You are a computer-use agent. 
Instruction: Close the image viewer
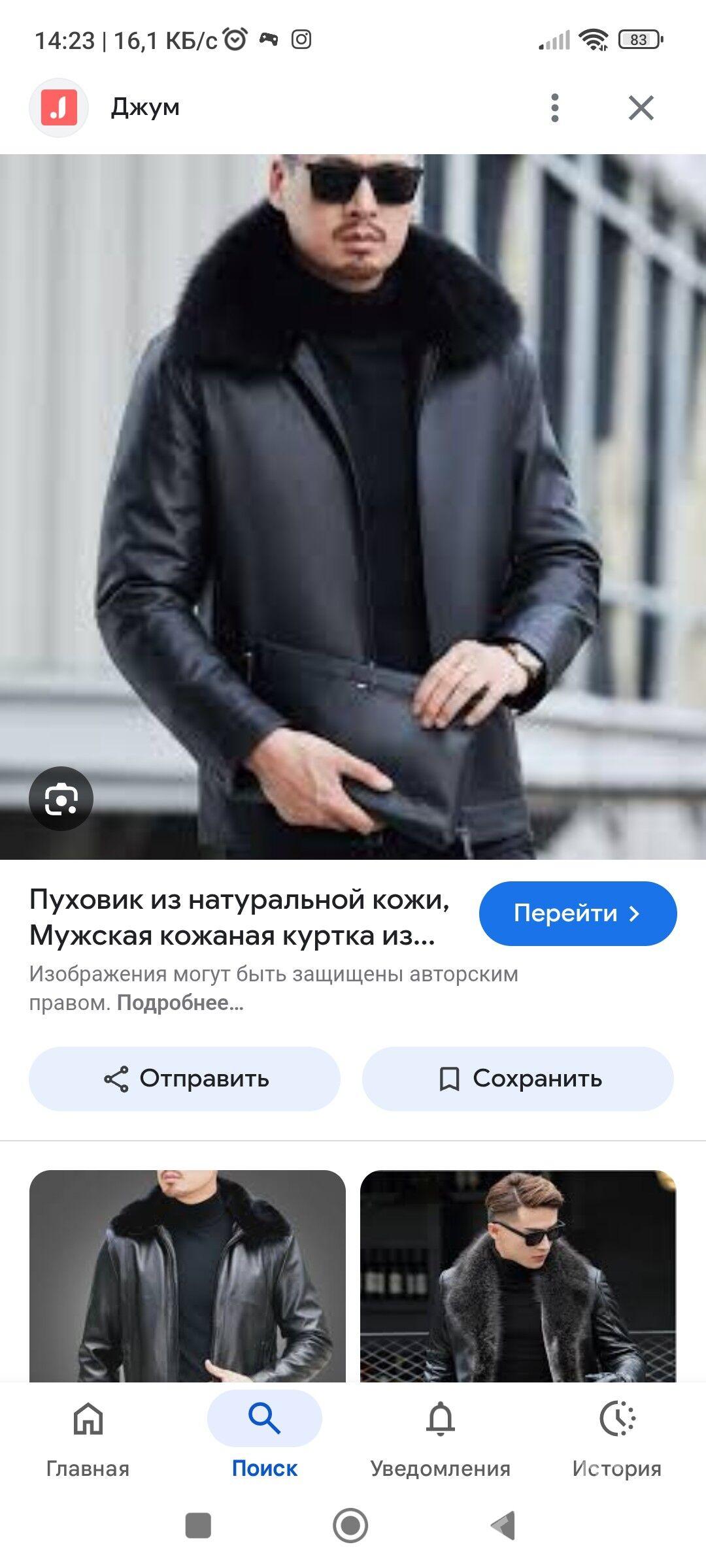click(x=641, y=108)
